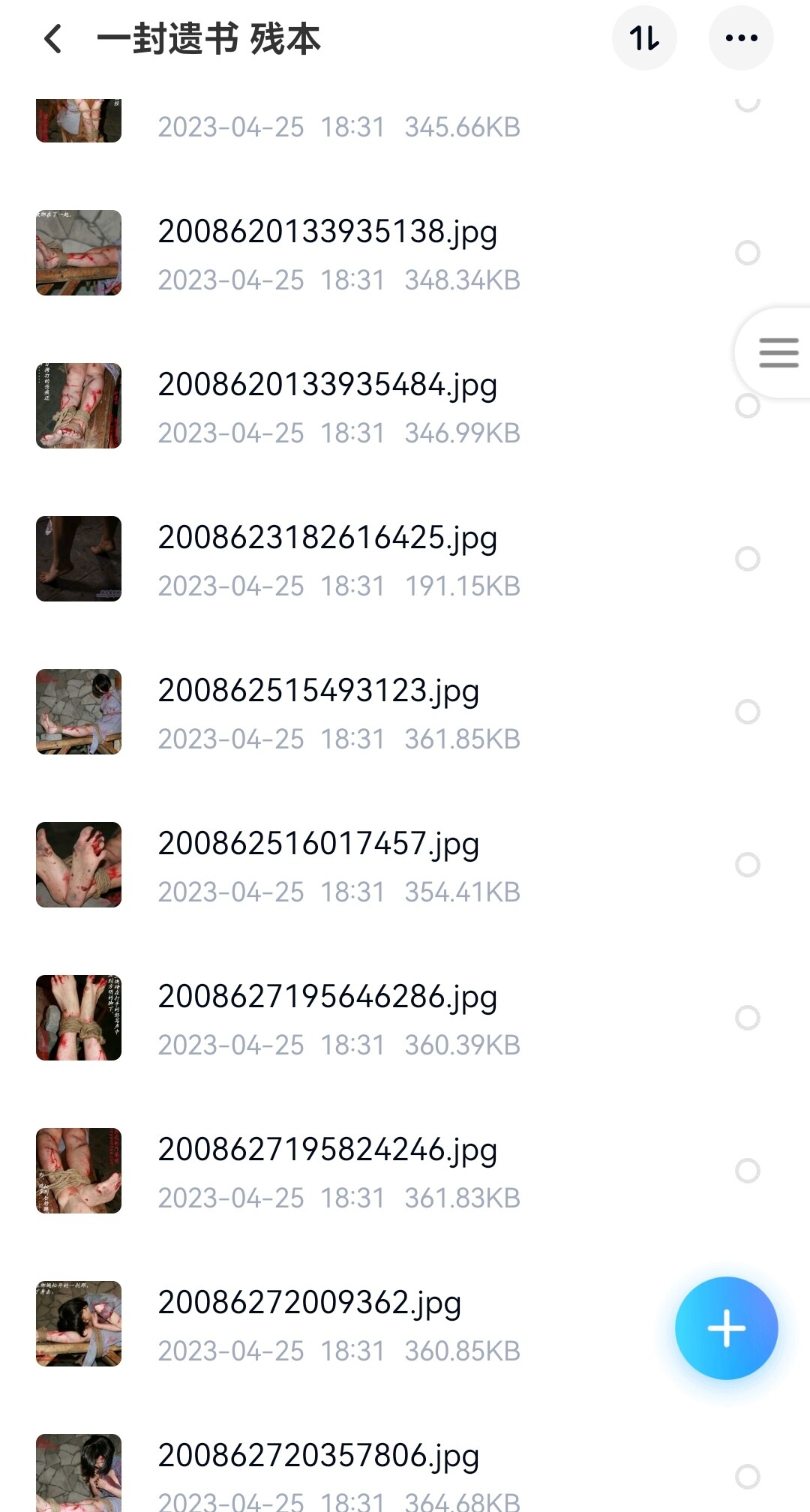
Task: Select 2008623182616425.jpg using its circle
Action: point(748,559)
